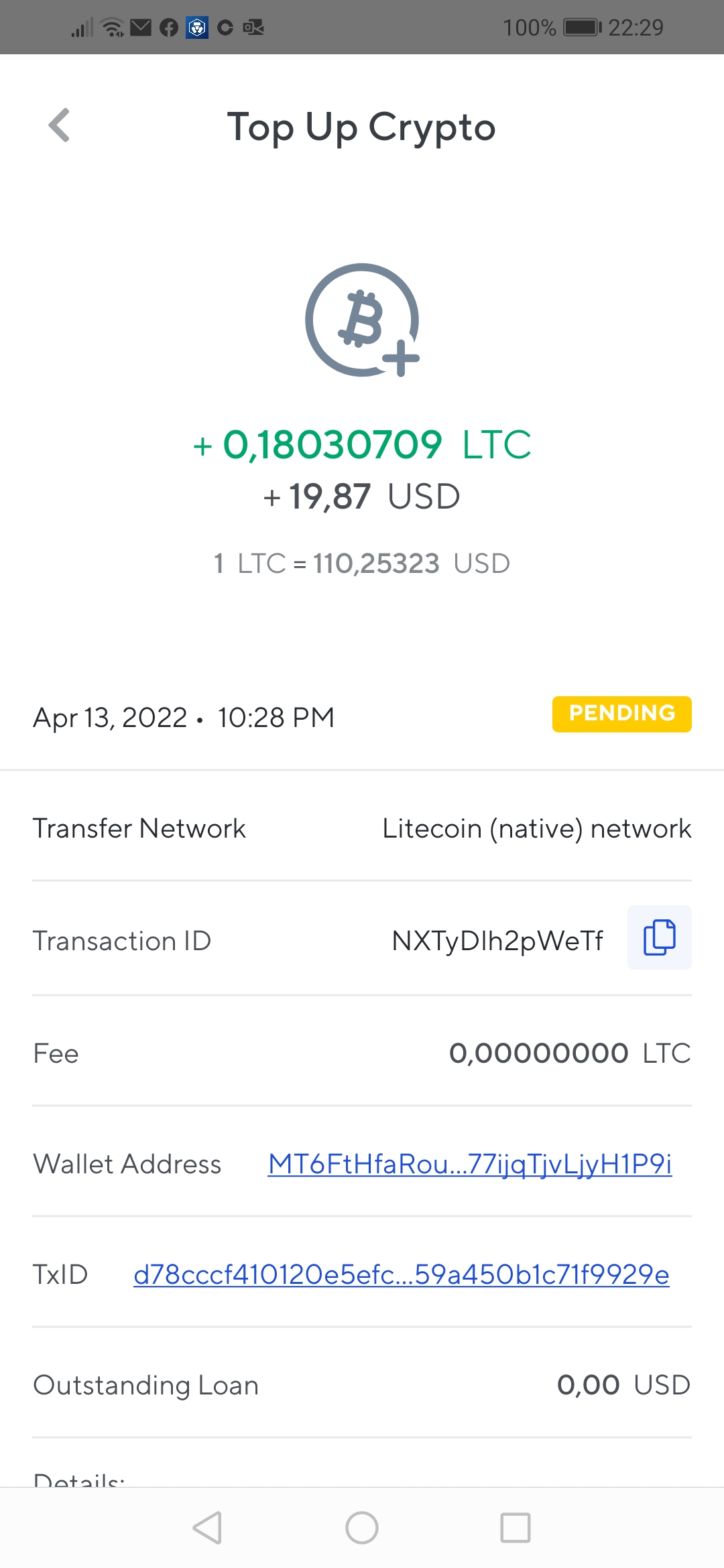The height and width of the screenshot is (1568, 724).
Task: Copy the Transaction ID
Action: click(x=659, y=937)
